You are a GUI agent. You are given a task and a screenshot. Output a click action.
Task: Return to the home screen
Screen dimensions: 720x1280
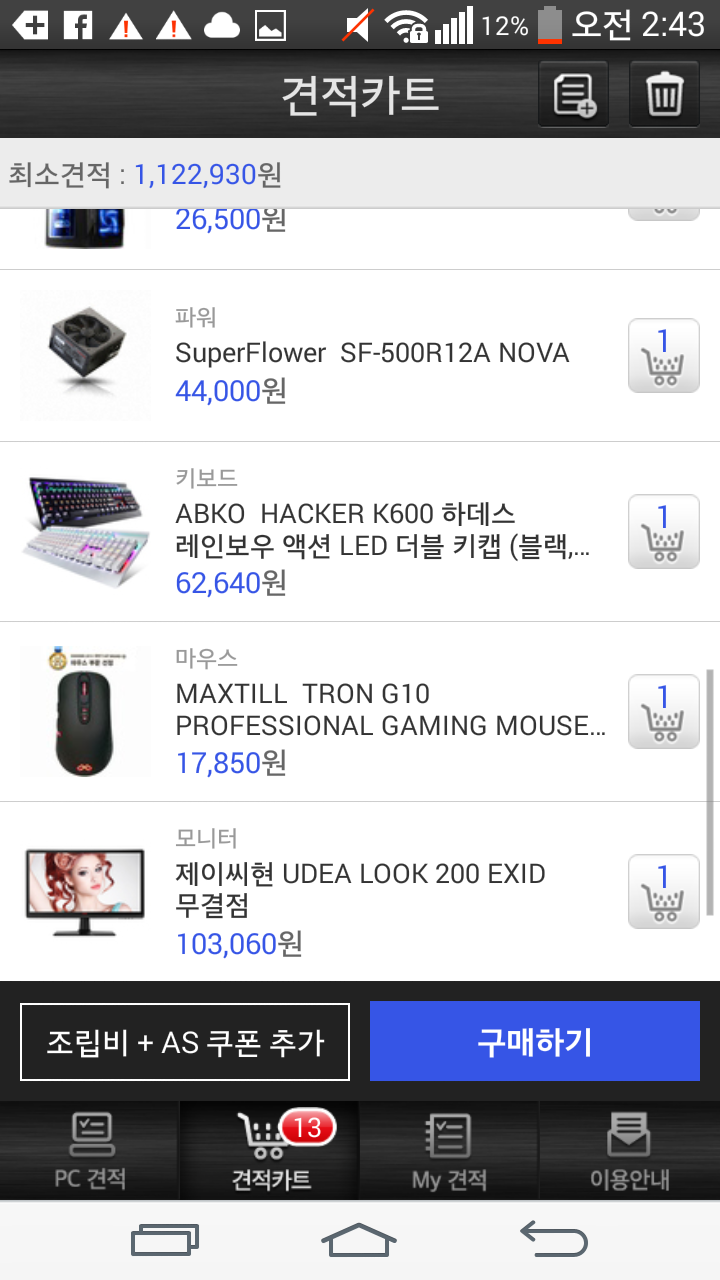click(x=359, y=1240)
